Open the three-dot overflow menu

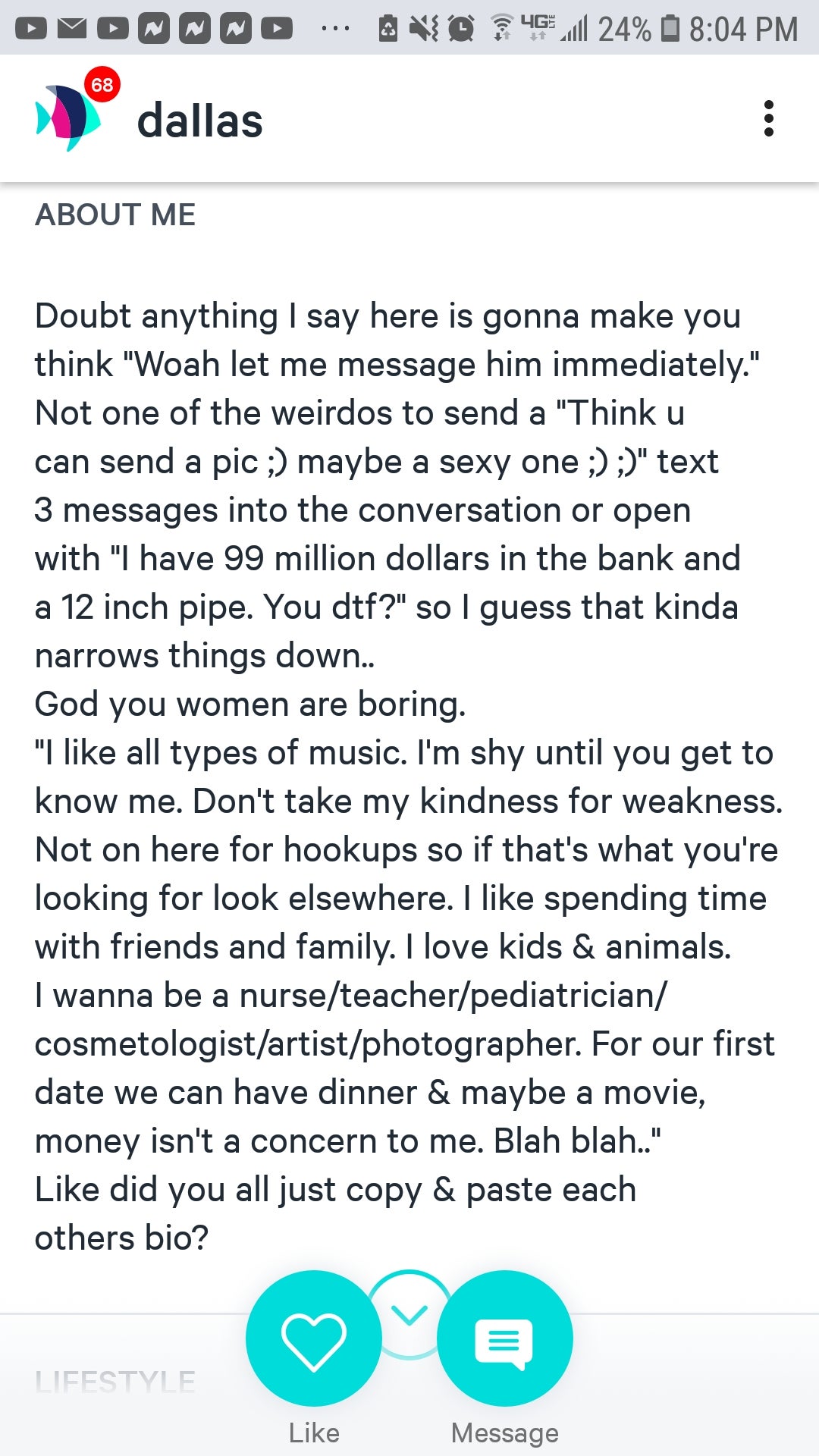768,119
